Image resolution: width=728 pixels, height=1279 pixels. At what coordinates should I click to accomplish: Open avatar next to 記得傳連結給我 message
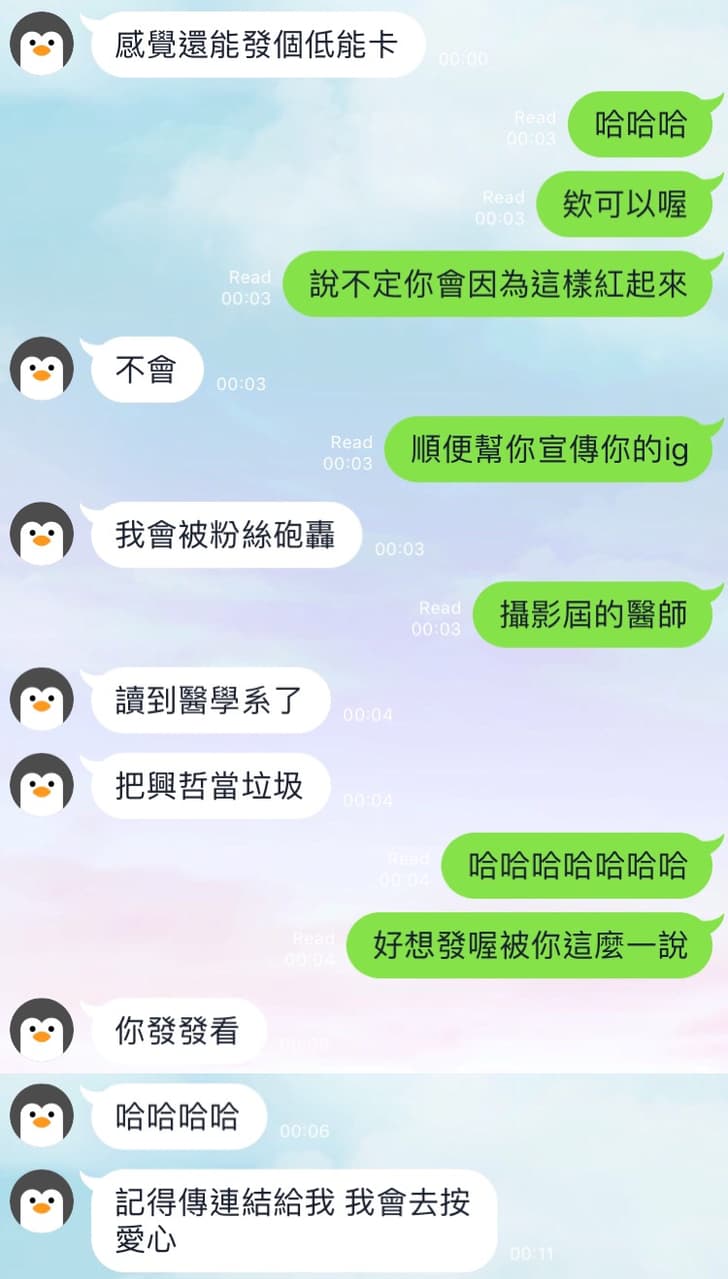pyautogui.click(x=41, y=1201)
